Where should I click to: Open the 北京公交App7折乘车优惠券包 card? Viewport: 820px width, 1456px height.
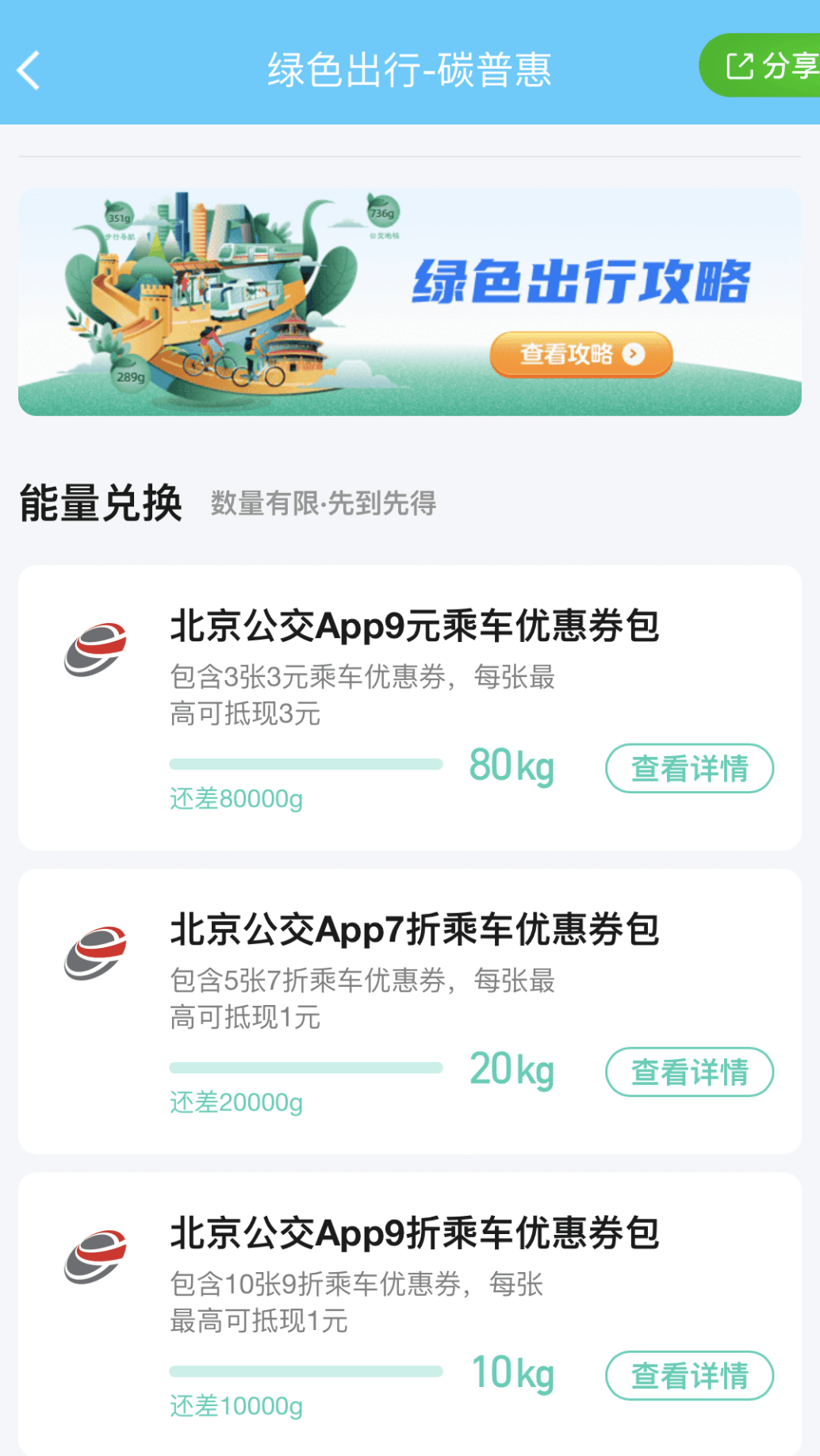tap(414, 930)
